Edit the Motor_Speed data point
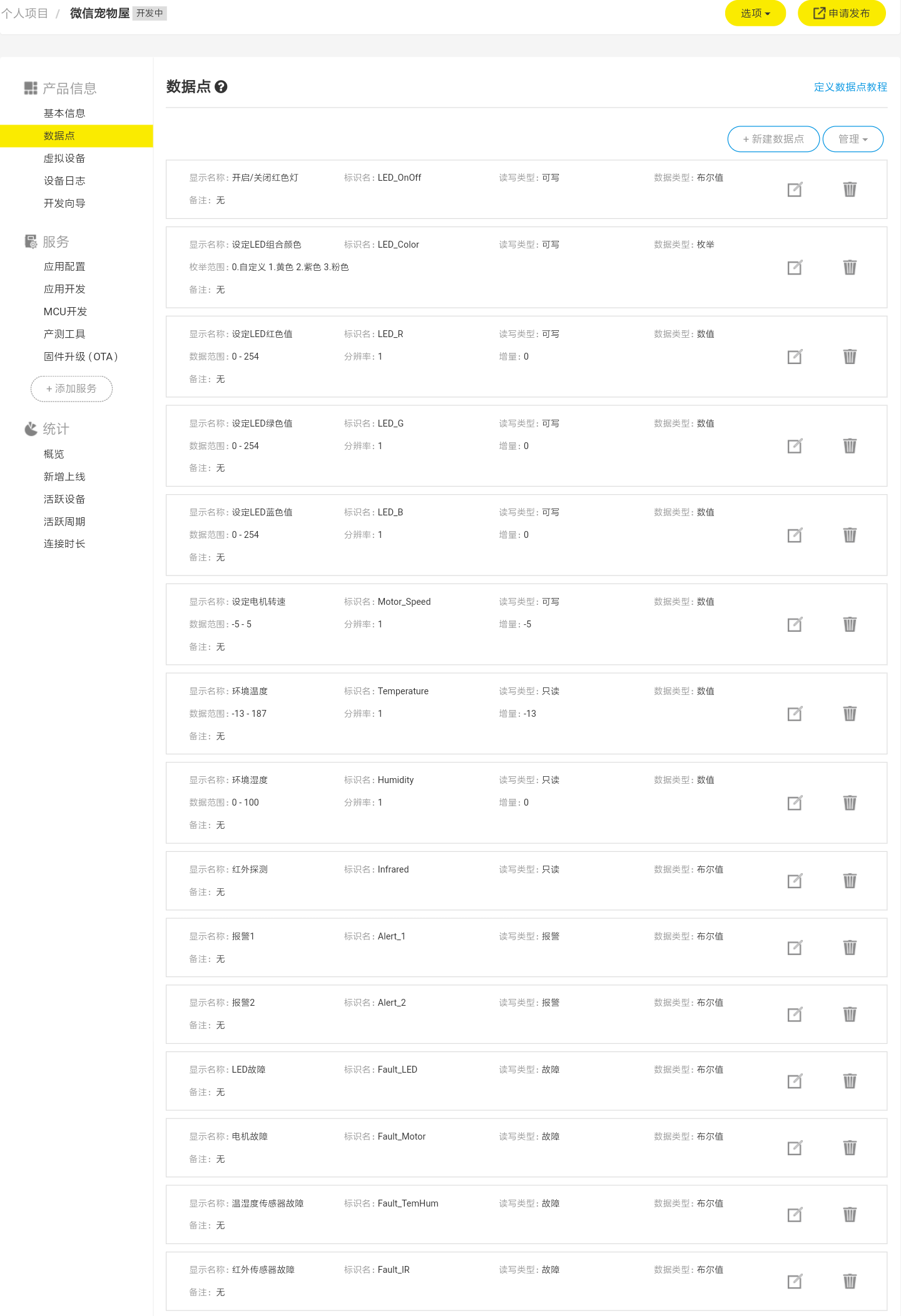 pyautogui.click(x=794, y=624)
